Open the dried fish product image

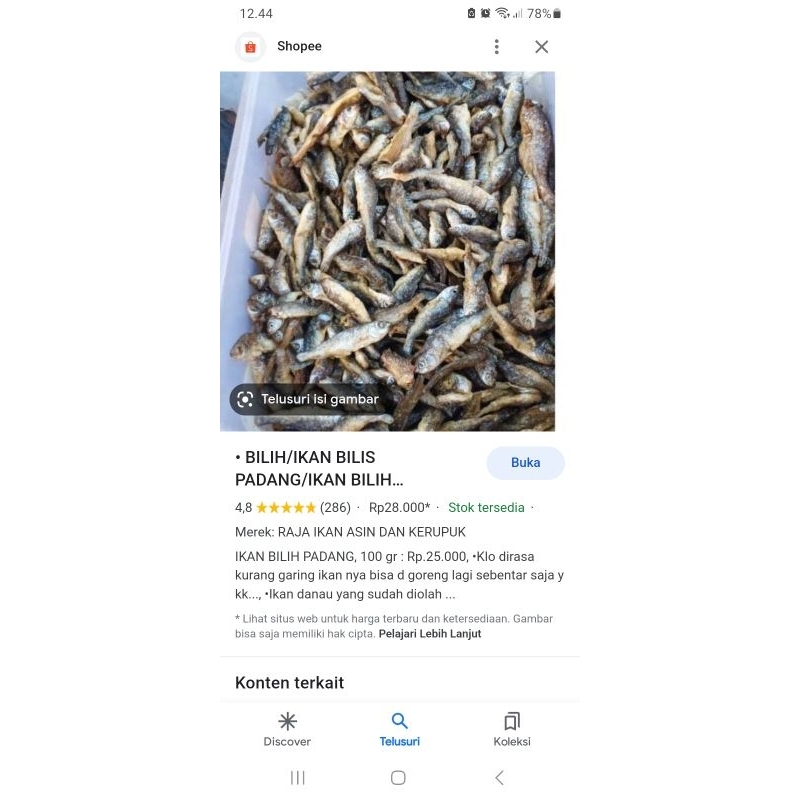(x=387, y=251)
